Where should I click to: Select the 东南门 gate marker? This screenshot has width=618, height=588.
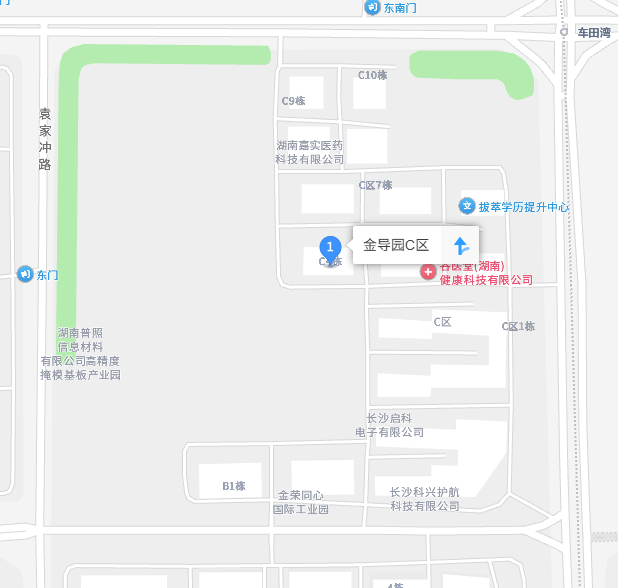[373, 8]
